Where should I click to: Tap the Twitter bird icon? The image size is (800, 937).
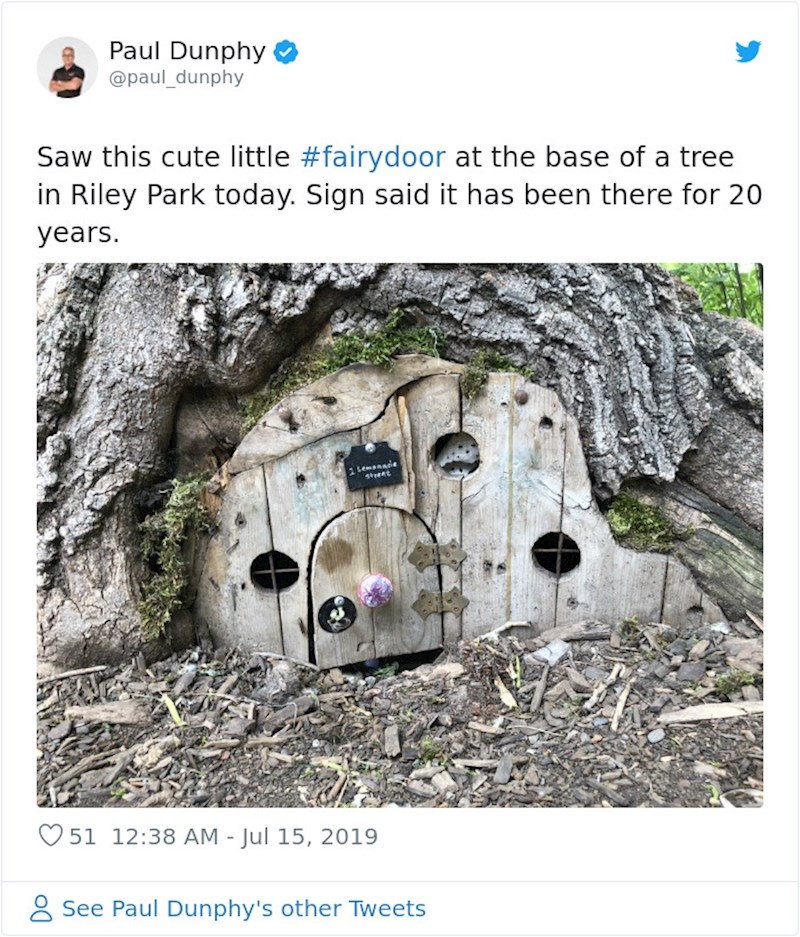[x=748, y=52]
